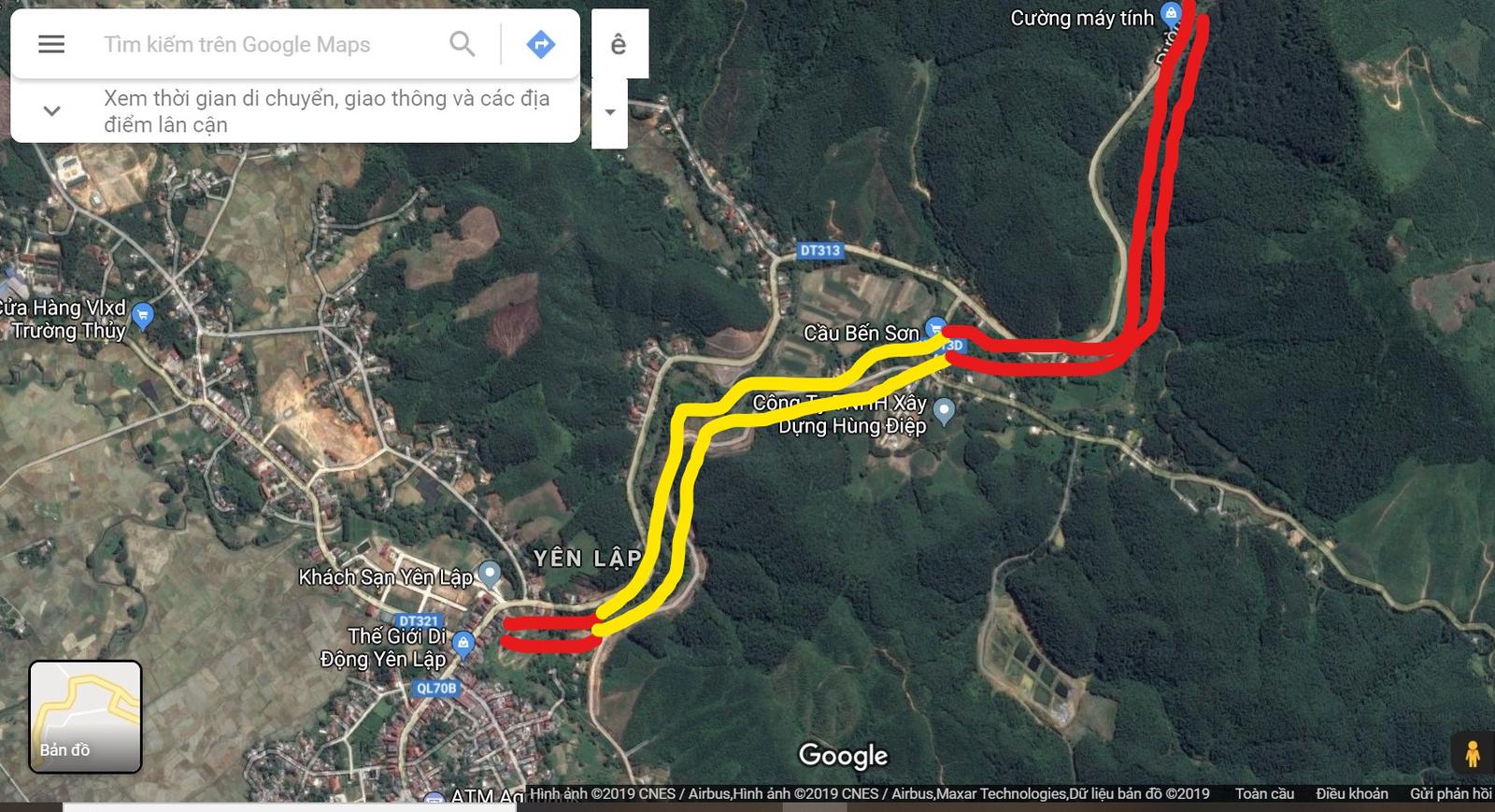Switch to the Toàn cầu globe view
Image resolution: width=1495 pixels, height=812 pixels.
point(1264,793)
